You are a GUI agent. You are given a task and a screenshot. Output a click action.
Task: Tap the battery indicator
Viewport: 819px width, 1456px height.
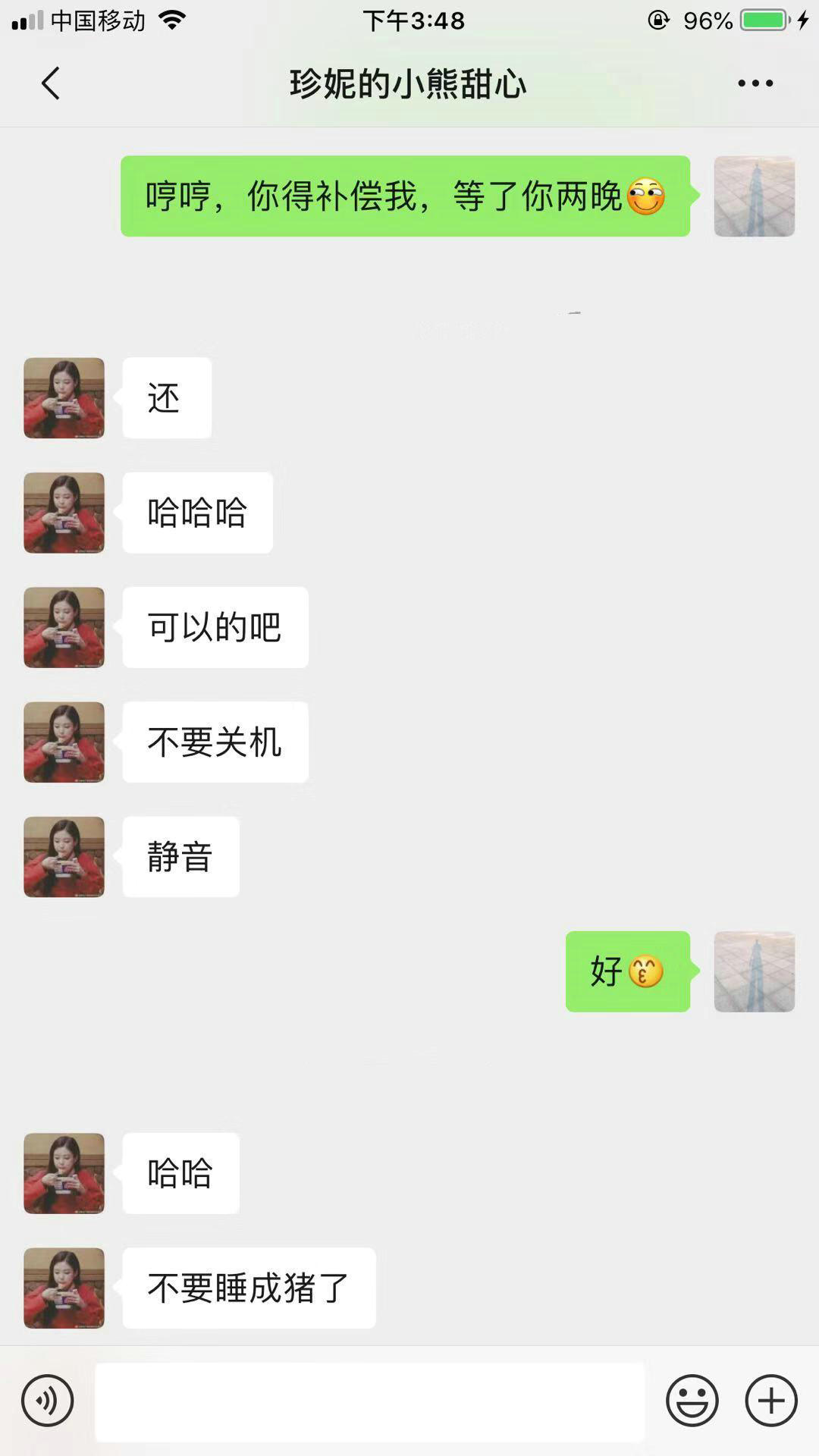pos(764,20)
